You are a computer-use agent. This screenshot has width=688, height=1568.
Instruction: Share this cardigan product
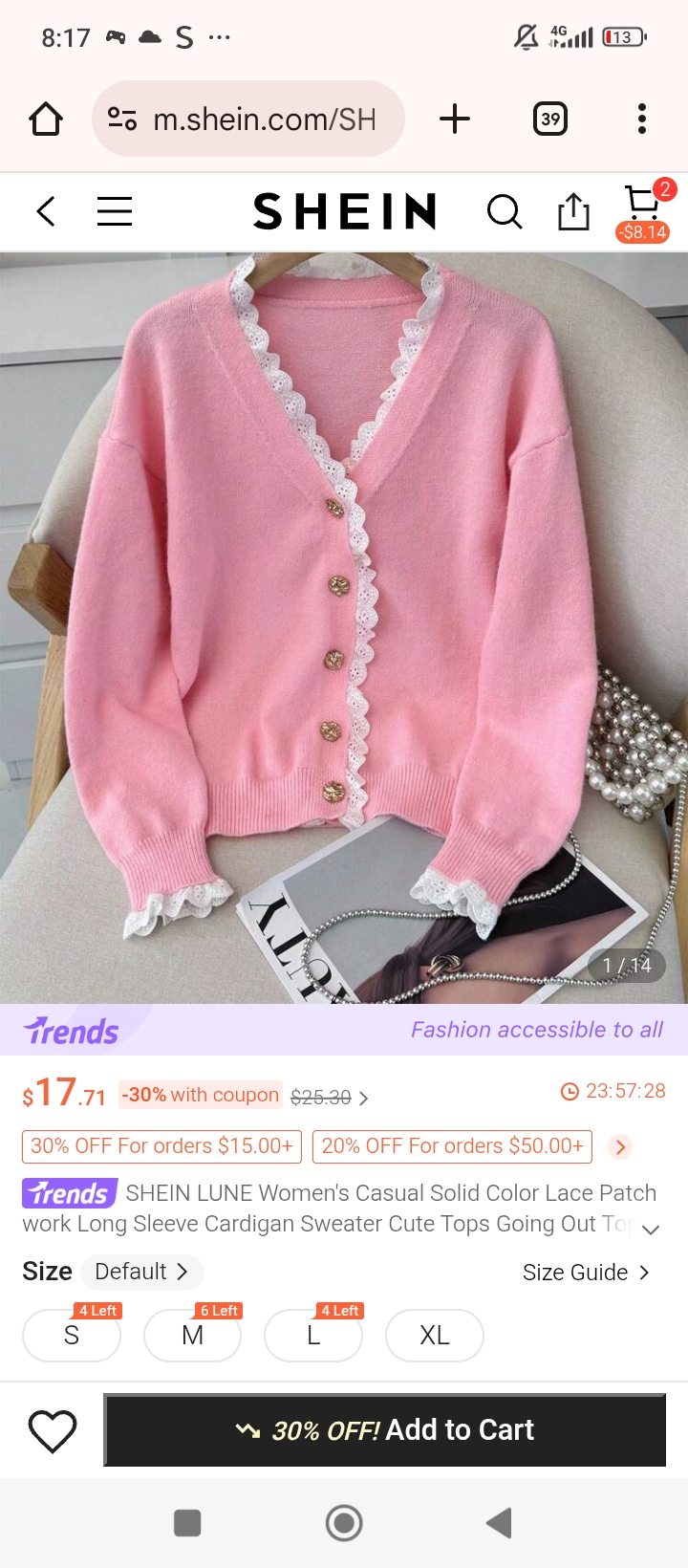pyautogui.click(x=573, y=211)
